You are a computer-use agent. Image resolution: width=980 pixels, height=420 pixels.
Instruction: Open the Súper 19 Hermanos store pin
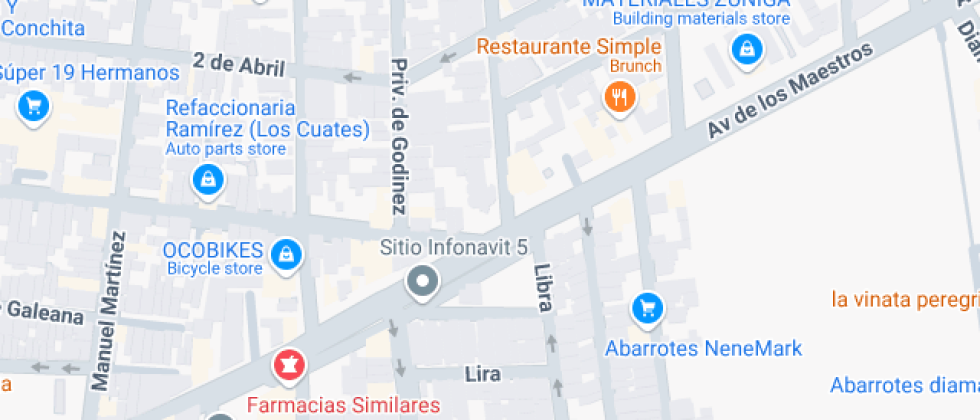pyautogui.click(x=34, y=104)
